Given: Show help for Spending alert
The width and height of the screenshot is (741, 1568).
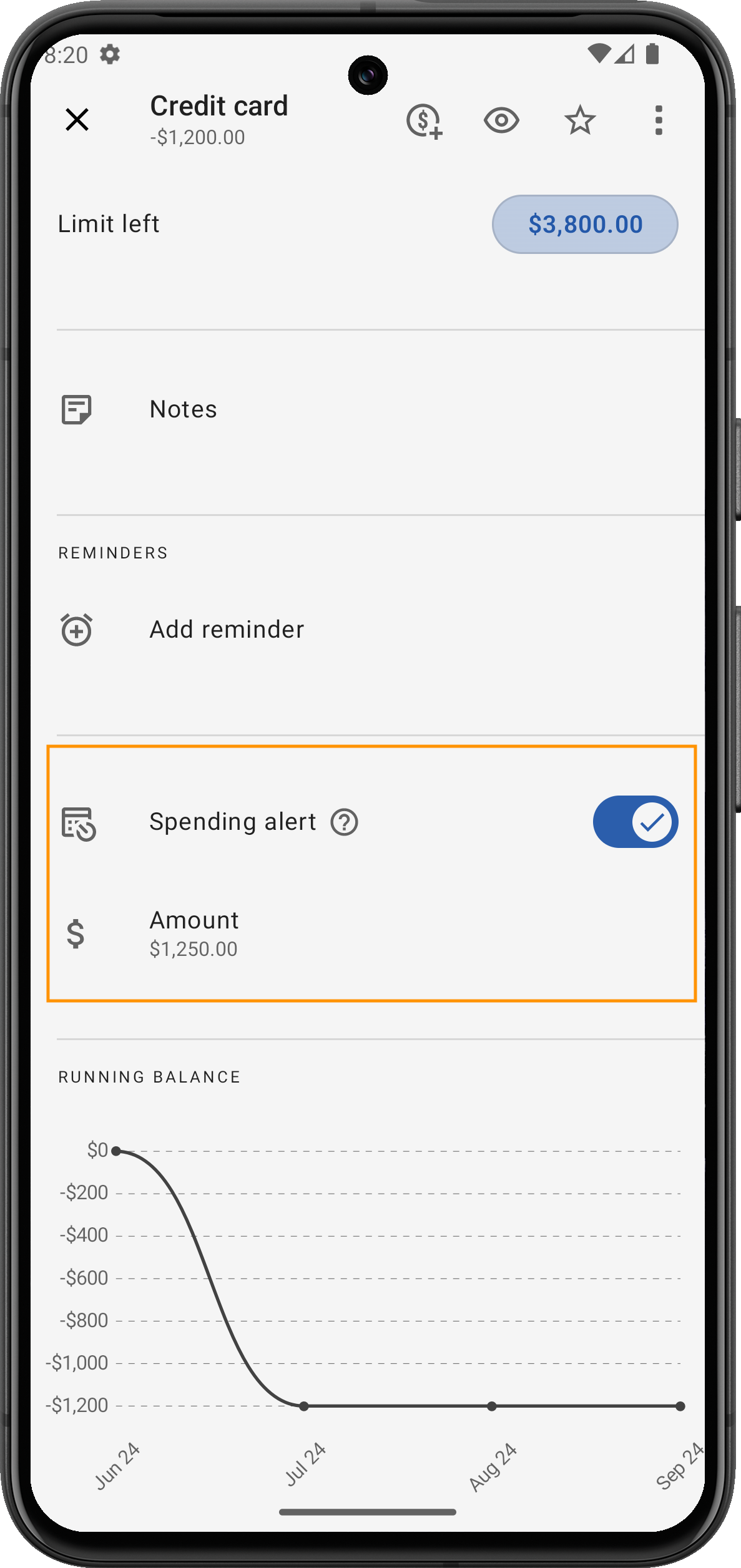Looking at the screenshot, I should (x=345, y=822).
